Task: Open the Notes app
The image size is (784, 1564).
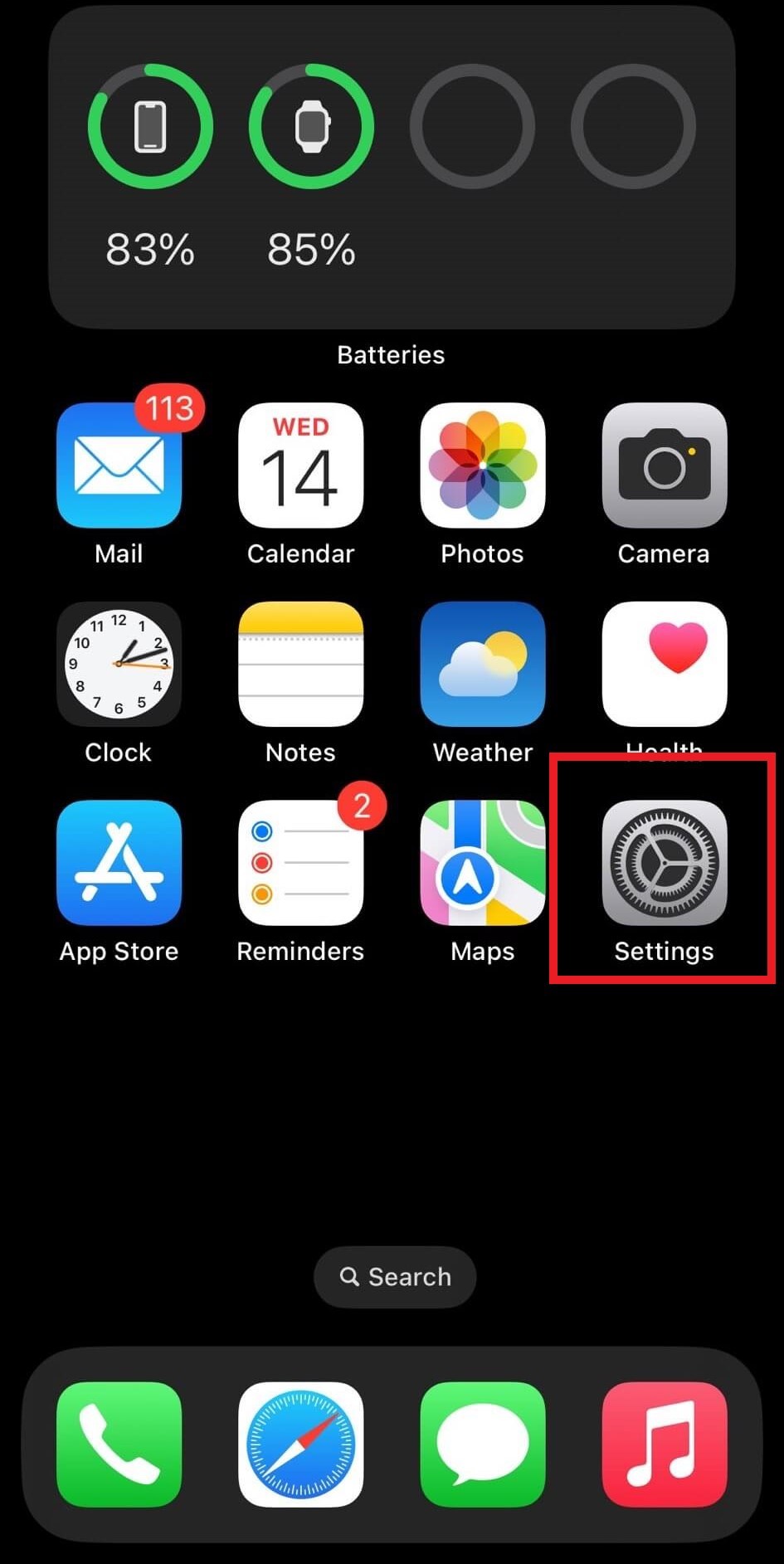Action: 300,664
